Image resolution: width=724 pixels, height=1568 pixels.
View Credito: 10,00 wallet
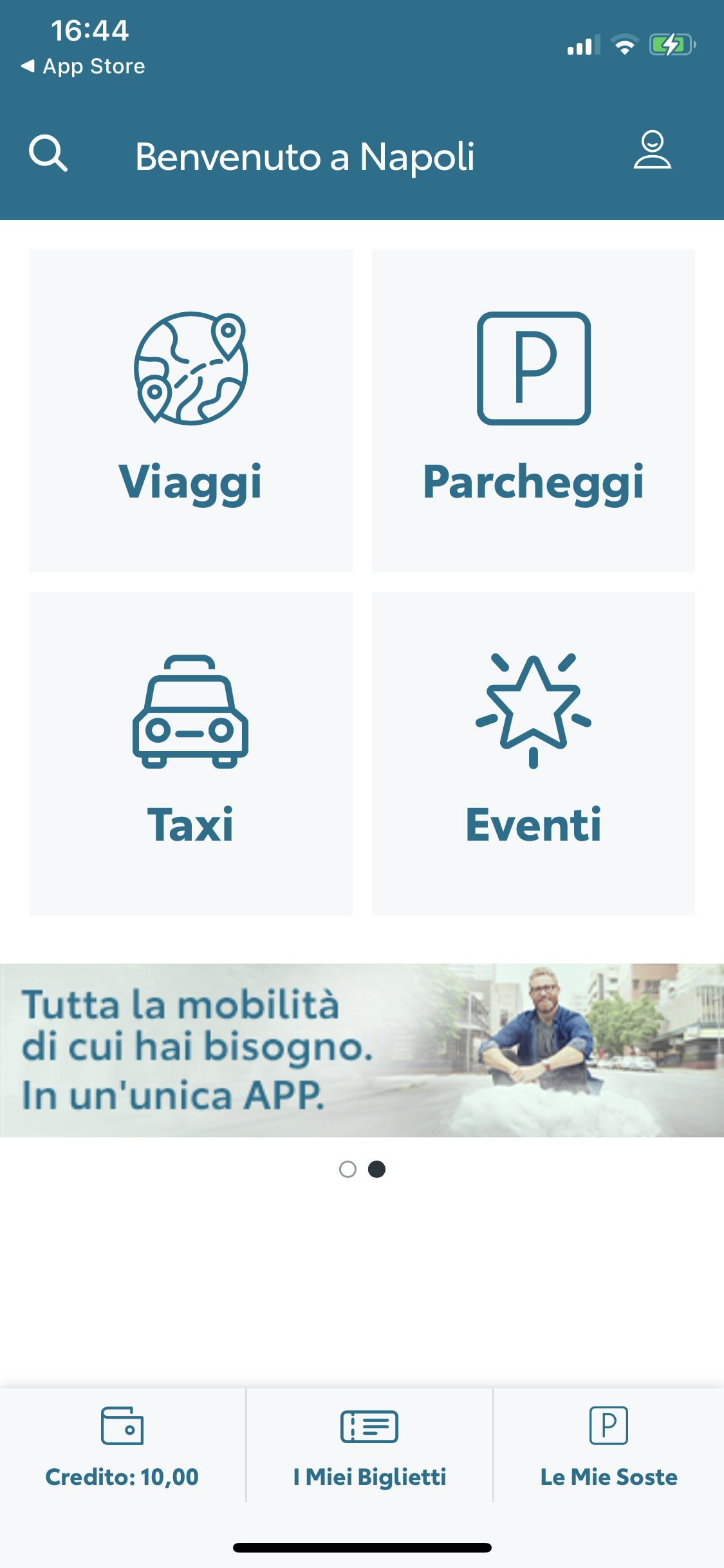click(122, 1446)
